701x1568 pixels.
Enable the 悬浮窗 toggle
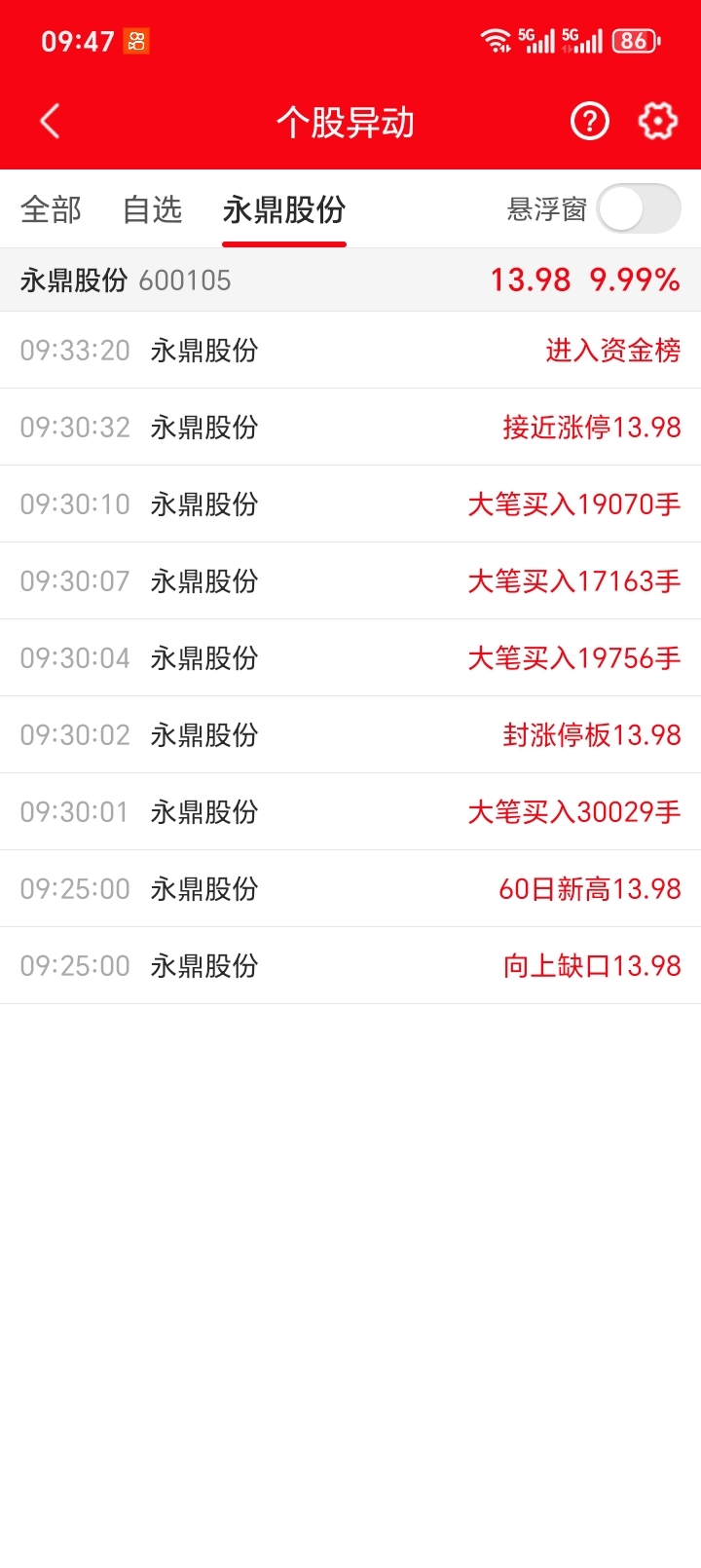638,209
